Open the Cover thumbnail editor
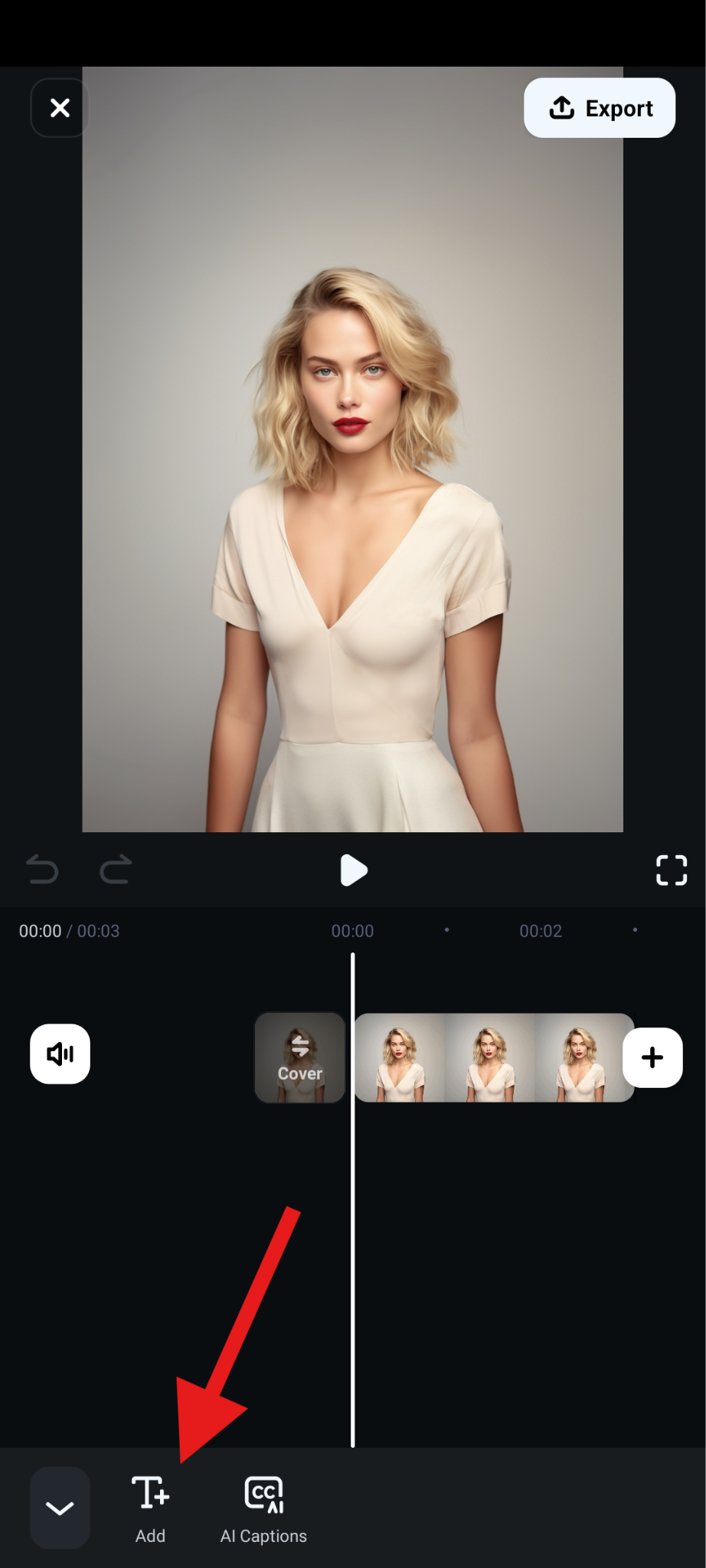The height and width of the screenshot is (1568, 706). click(x=300, y=1058)
